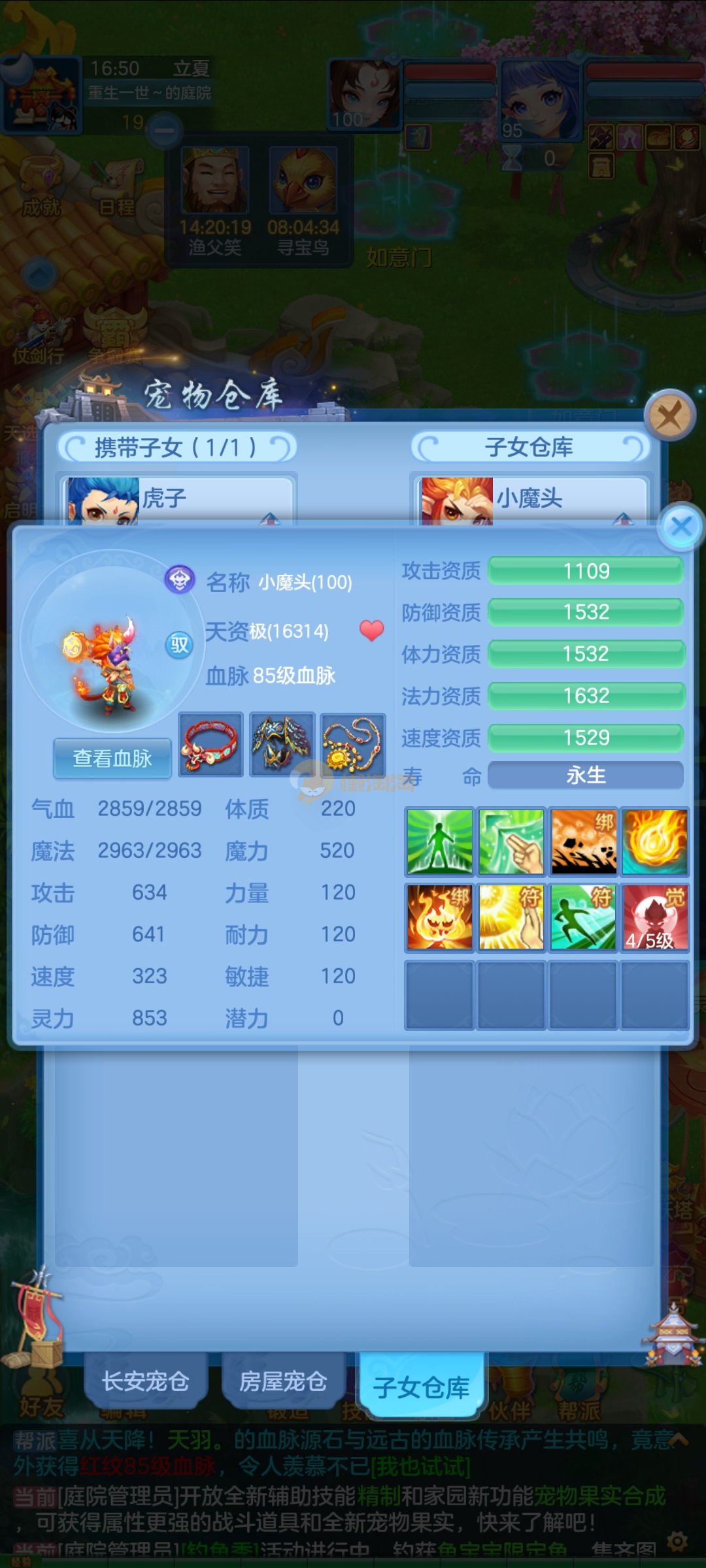The width and height of the screenshot is (706, 1568).
Task: Open the 4/5级 awakening skill icon
Action: coord(654,917)
